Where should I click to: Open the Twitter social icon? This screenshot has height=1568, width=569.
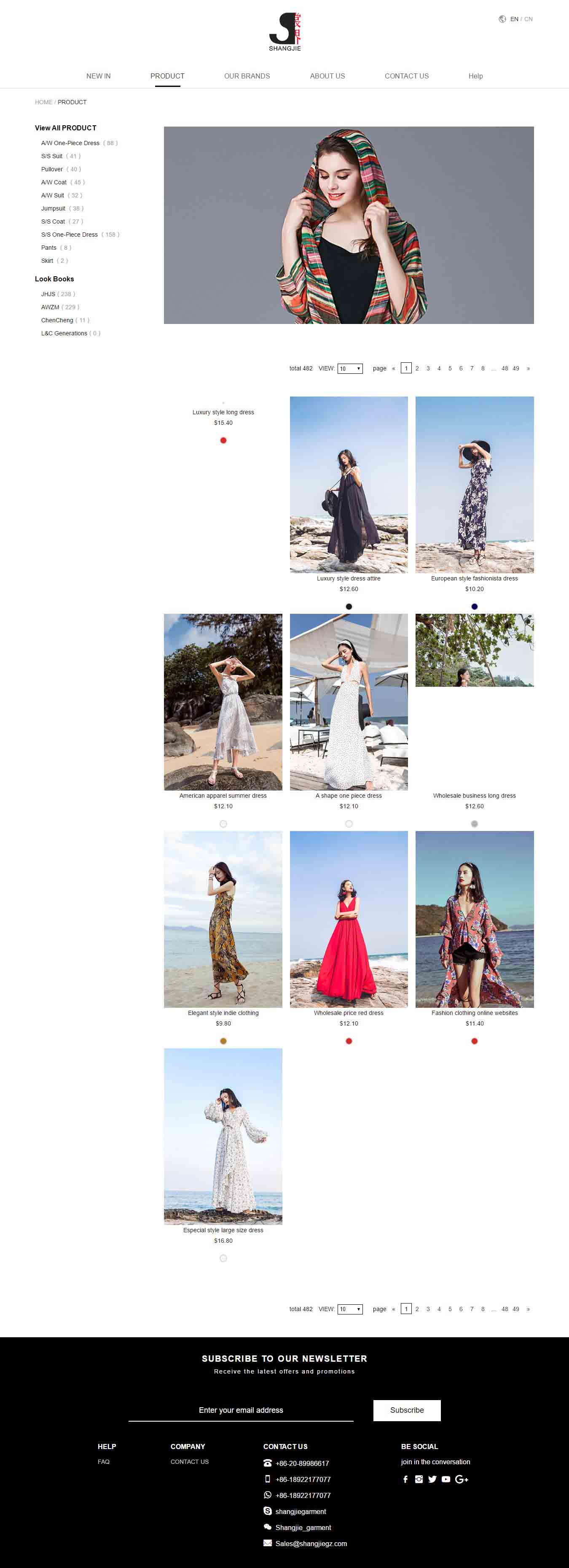pos(432,1479)
